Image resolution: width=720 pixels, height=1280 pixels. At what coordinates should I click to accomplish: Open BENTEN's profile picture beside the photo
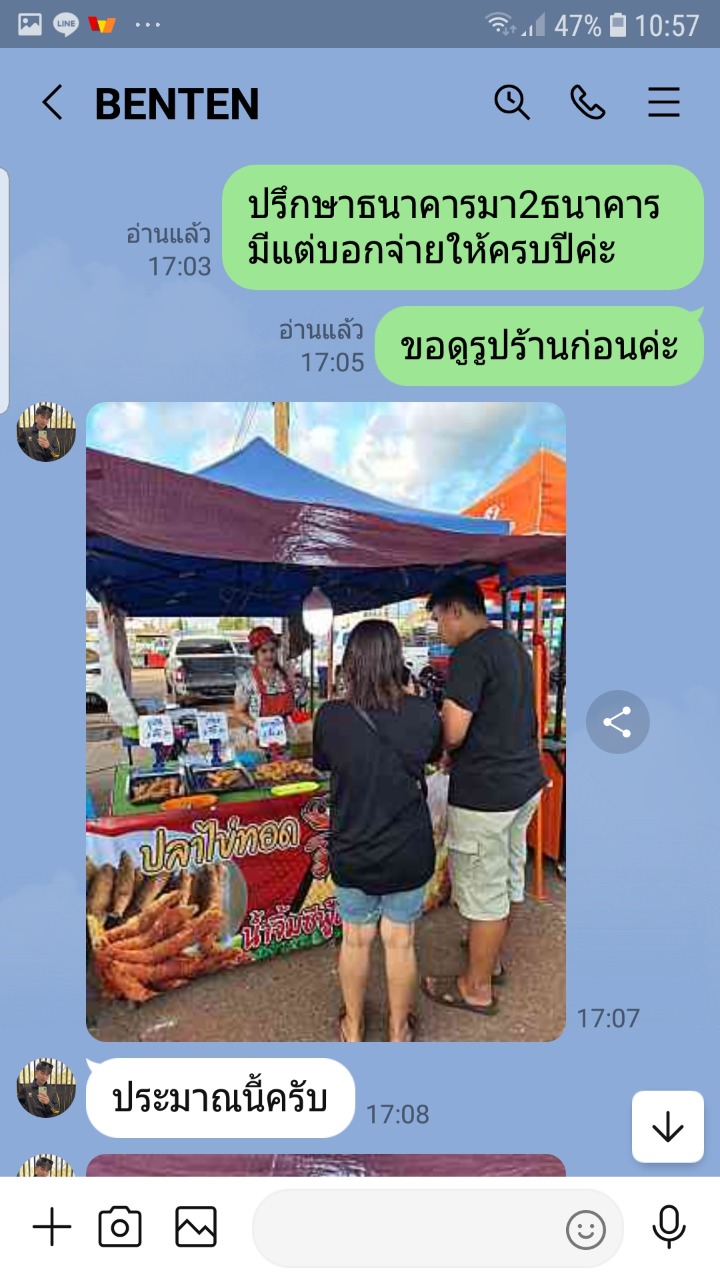coord(46,432)
